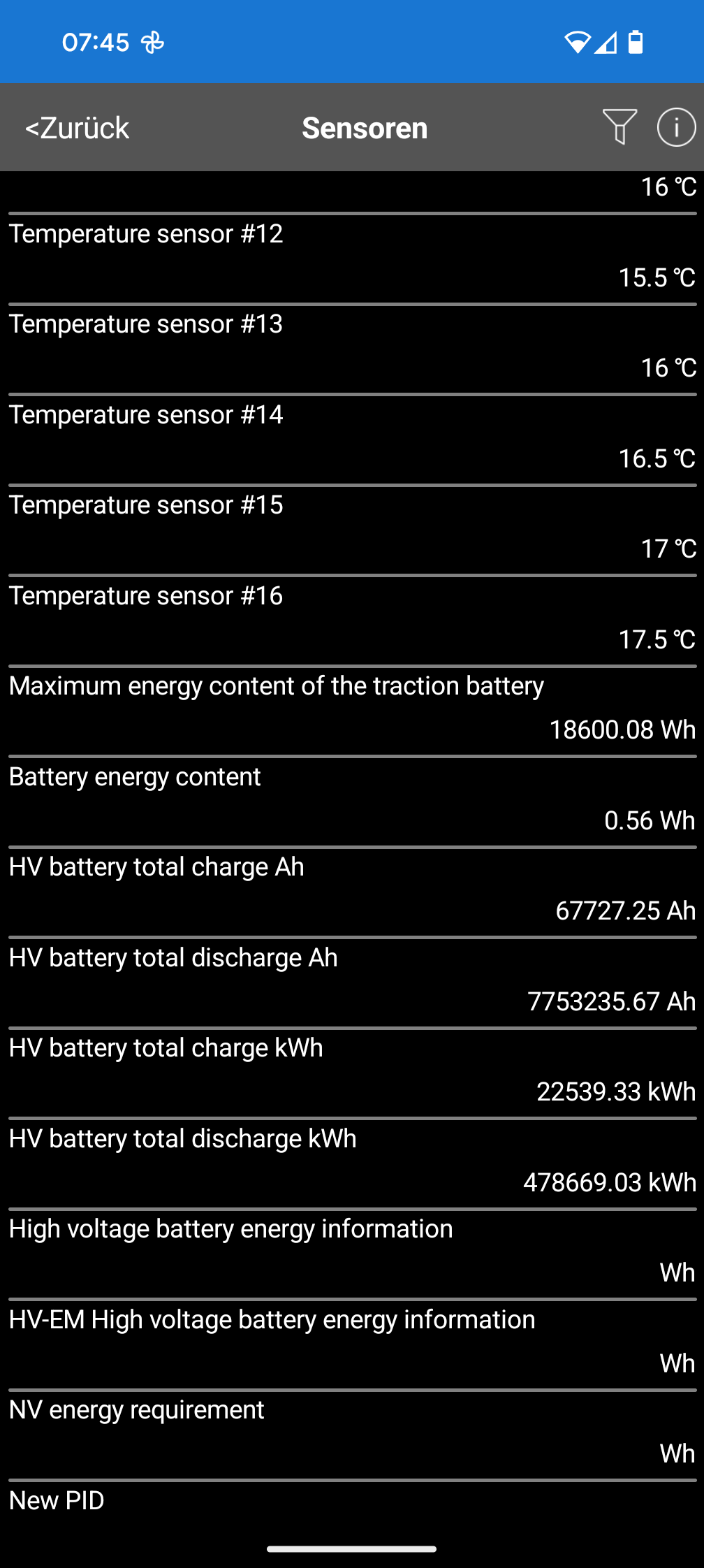Tap the Wi-Fi icon in the status bar
This screenshot has height=1568, width=704.
577,43
